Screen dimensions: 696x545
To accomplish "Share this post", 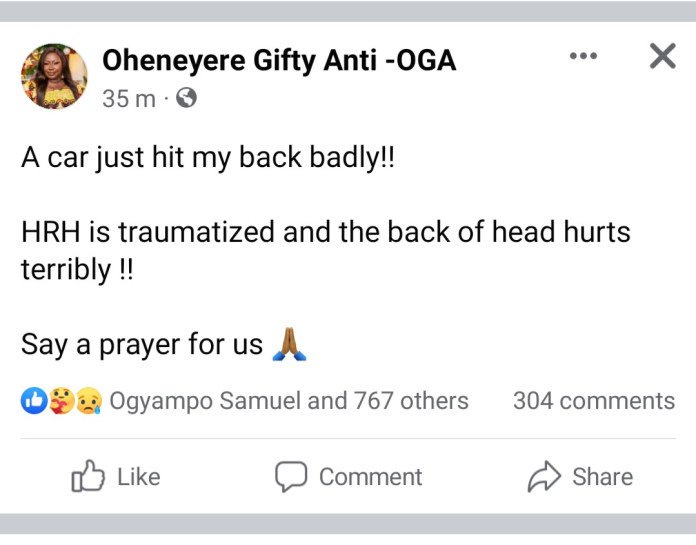I will click(580, 477).
